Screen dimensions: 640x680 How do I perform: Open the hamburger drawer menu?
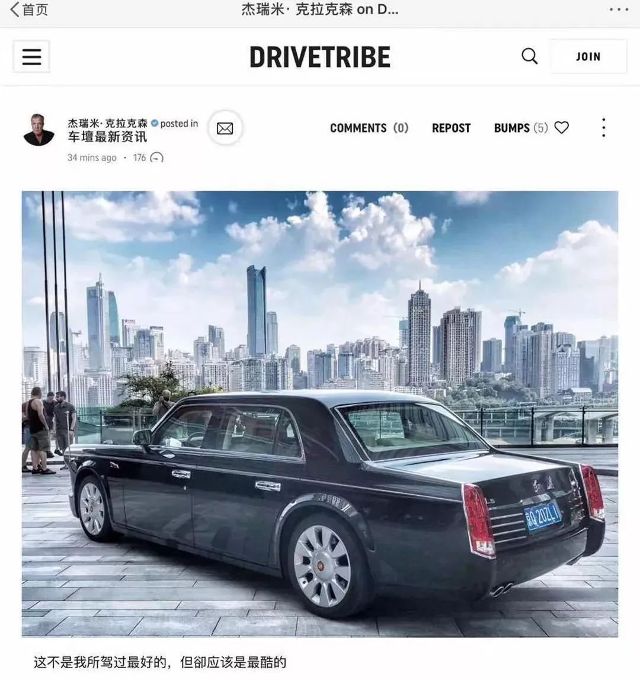(31, 57)
